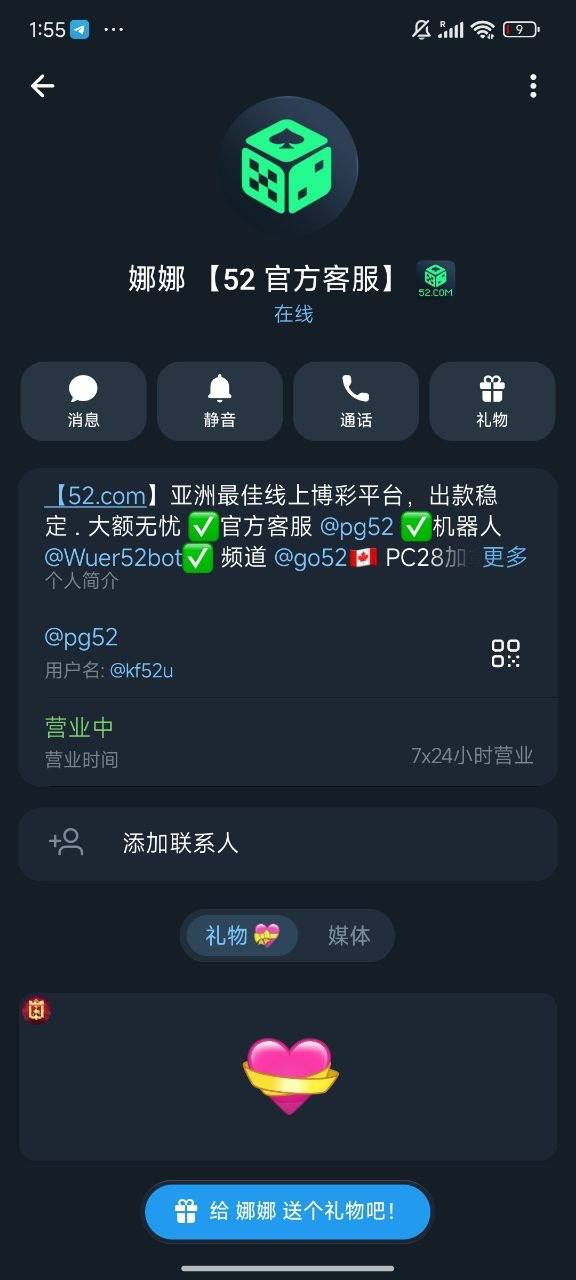
Task: Switch to the 媒体 tab
Action: tap(349, 936)
